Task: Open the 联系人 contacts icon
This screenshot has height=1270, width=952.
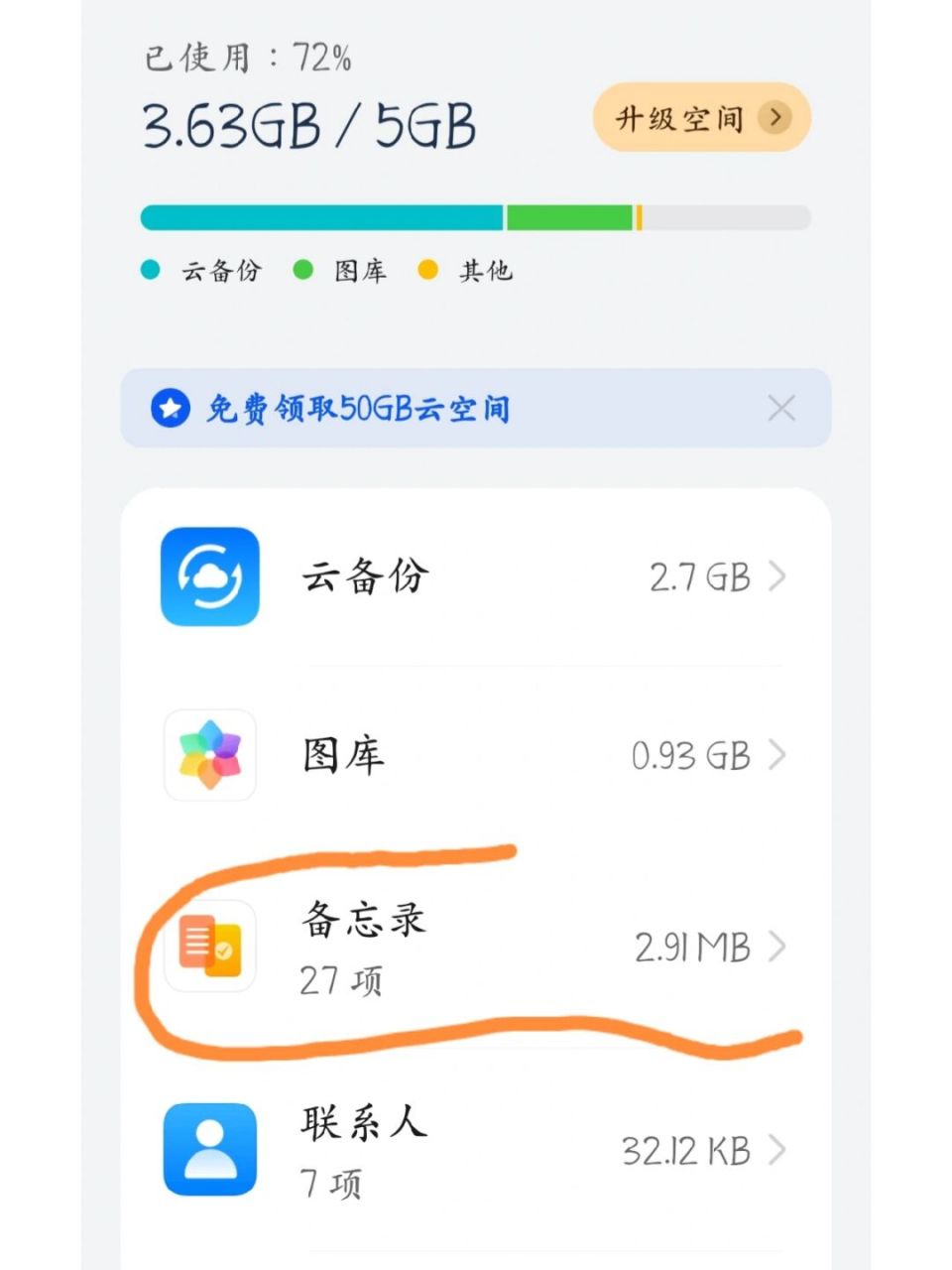Action: coord(209,1151)
